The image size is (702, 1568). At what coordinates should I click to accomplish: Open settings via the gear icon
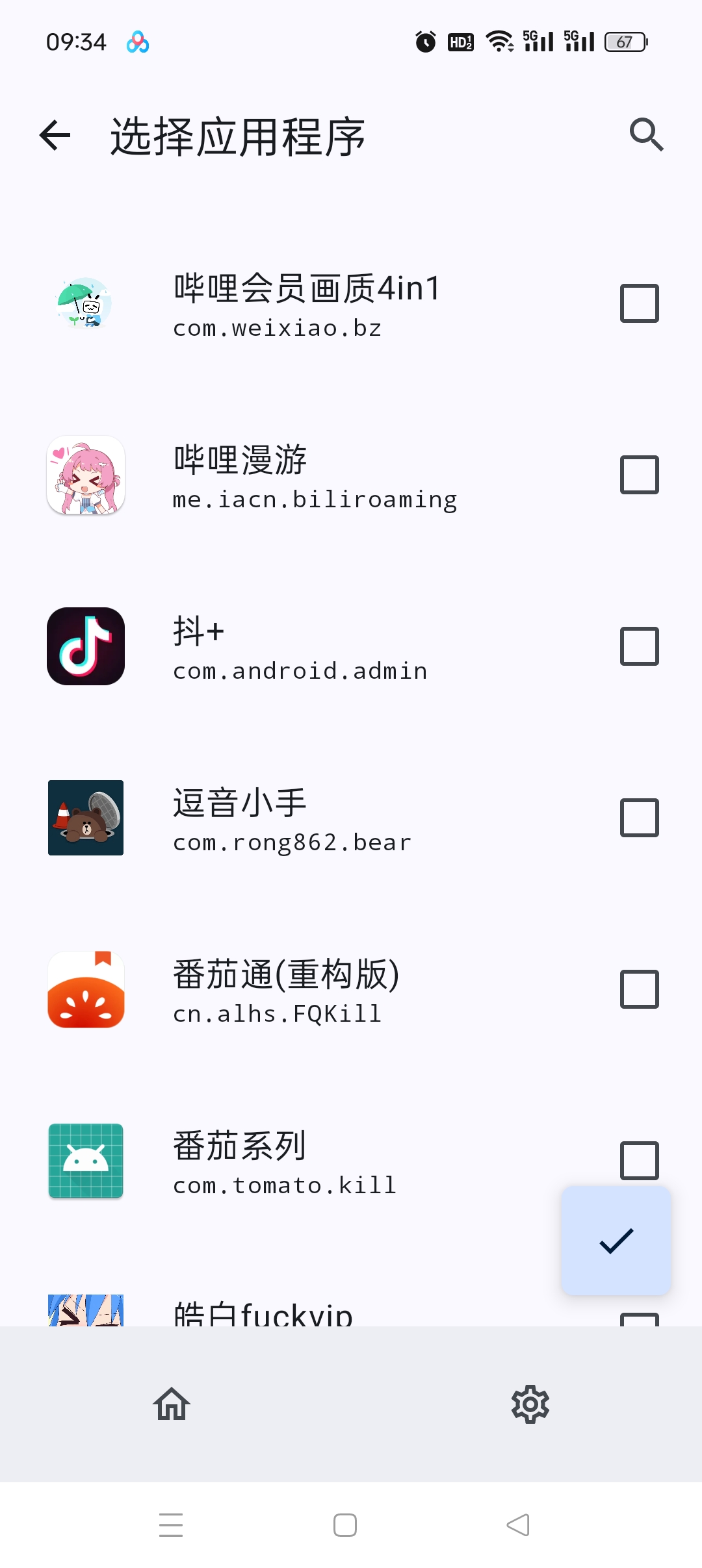[530, 1404]
